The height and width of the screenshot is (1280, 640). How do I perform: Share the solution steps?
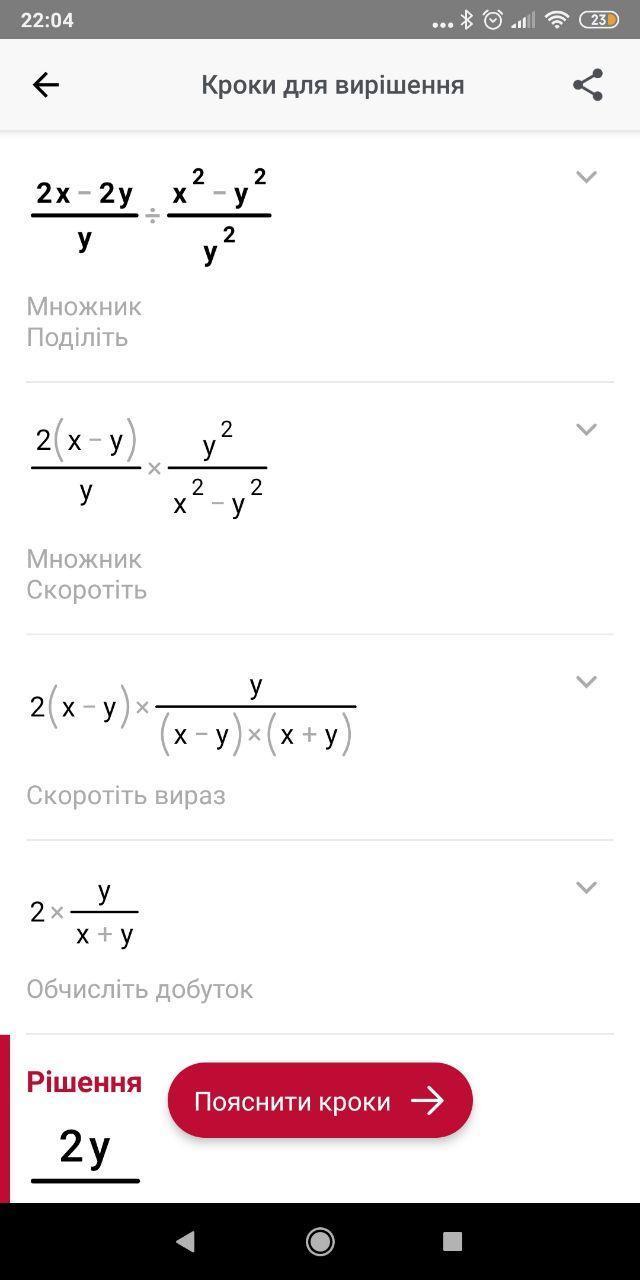[588, 85]
